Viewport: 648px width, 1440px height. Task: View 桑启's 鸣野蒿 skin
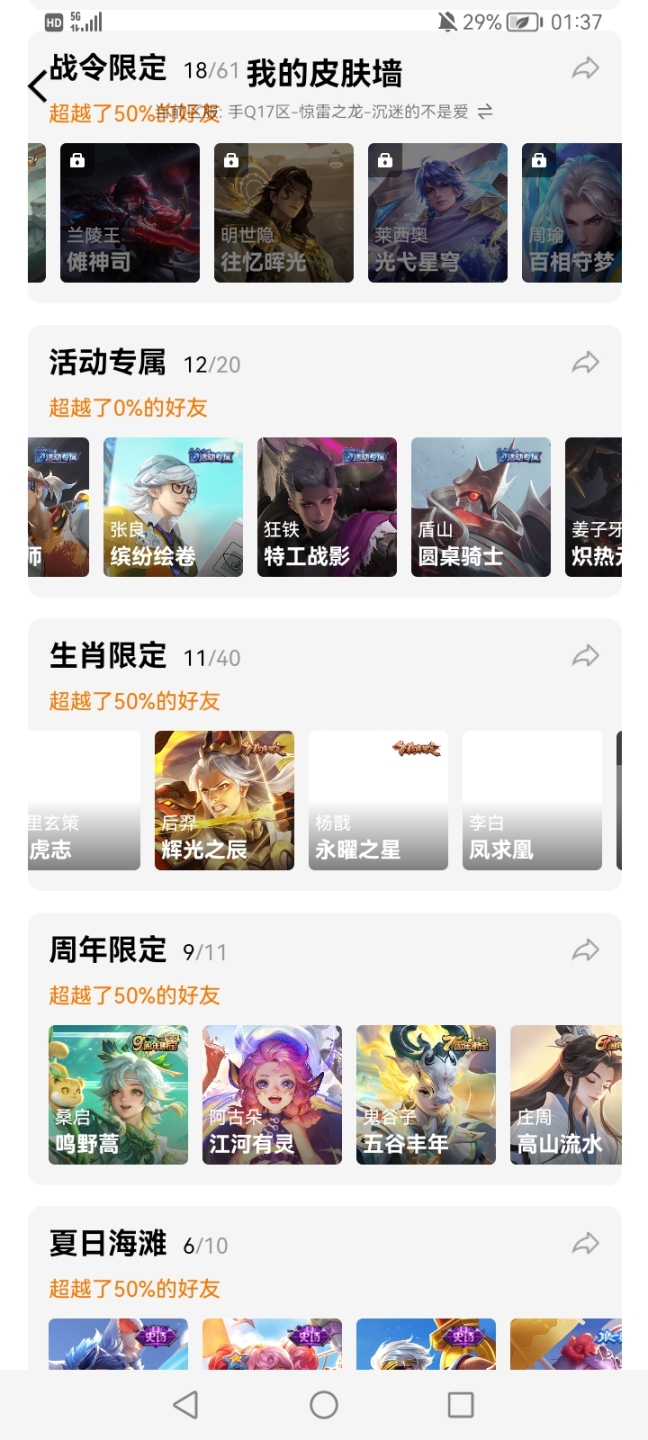[x=118, y=1094]
